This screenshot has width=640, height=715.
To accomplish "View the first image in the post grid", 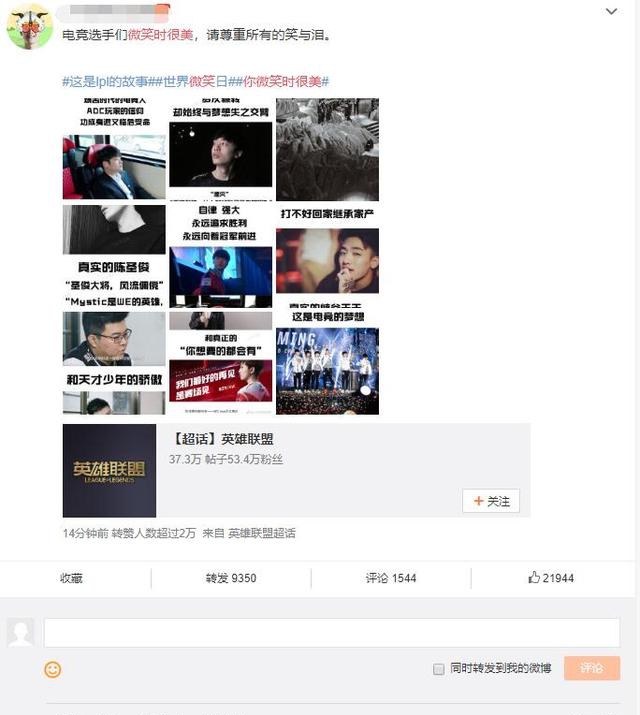I will tap(114, 149).
